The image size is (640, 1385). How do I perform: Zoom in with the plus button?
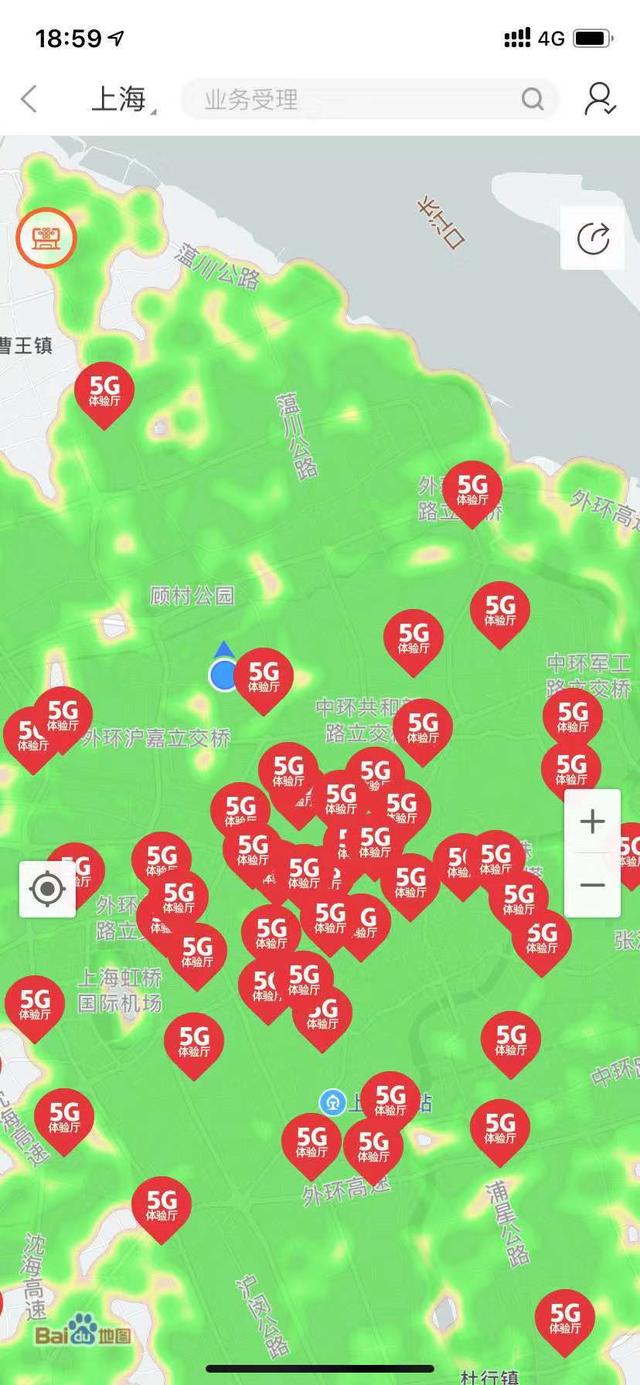tap(593, 822)
